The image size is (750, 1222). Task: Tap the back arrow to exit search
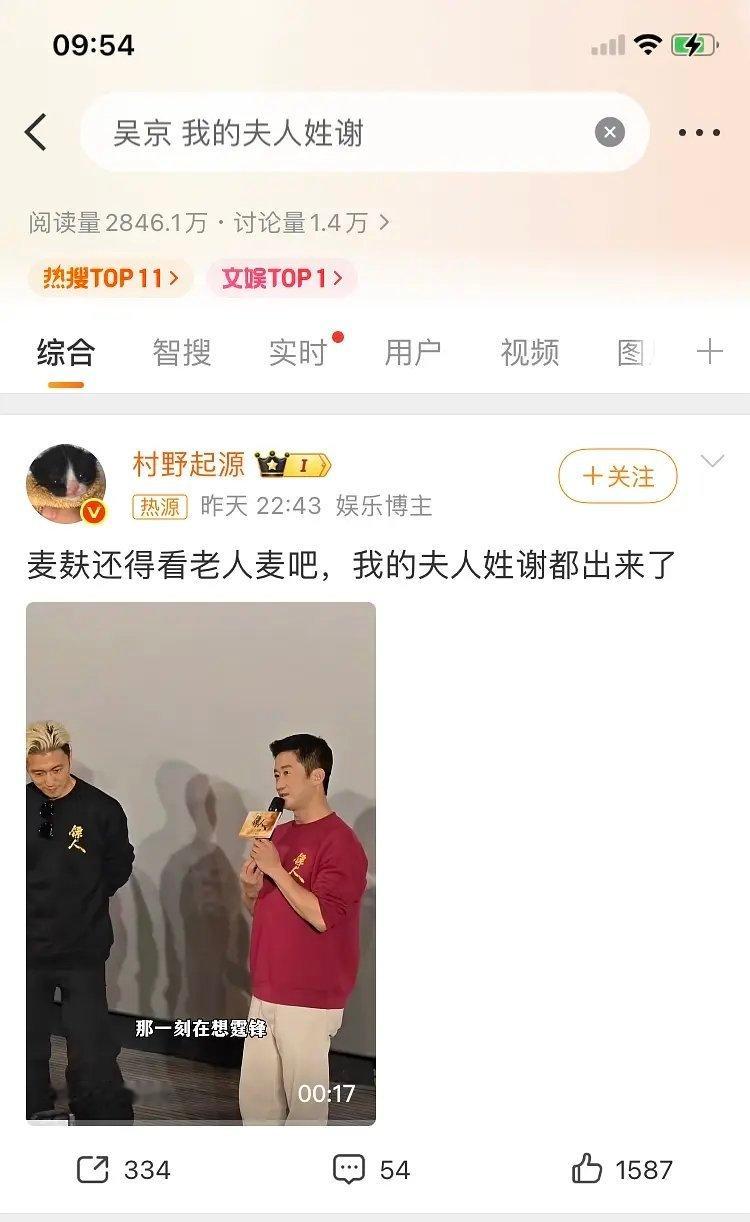pyautogui.click(x=37, y=131)
